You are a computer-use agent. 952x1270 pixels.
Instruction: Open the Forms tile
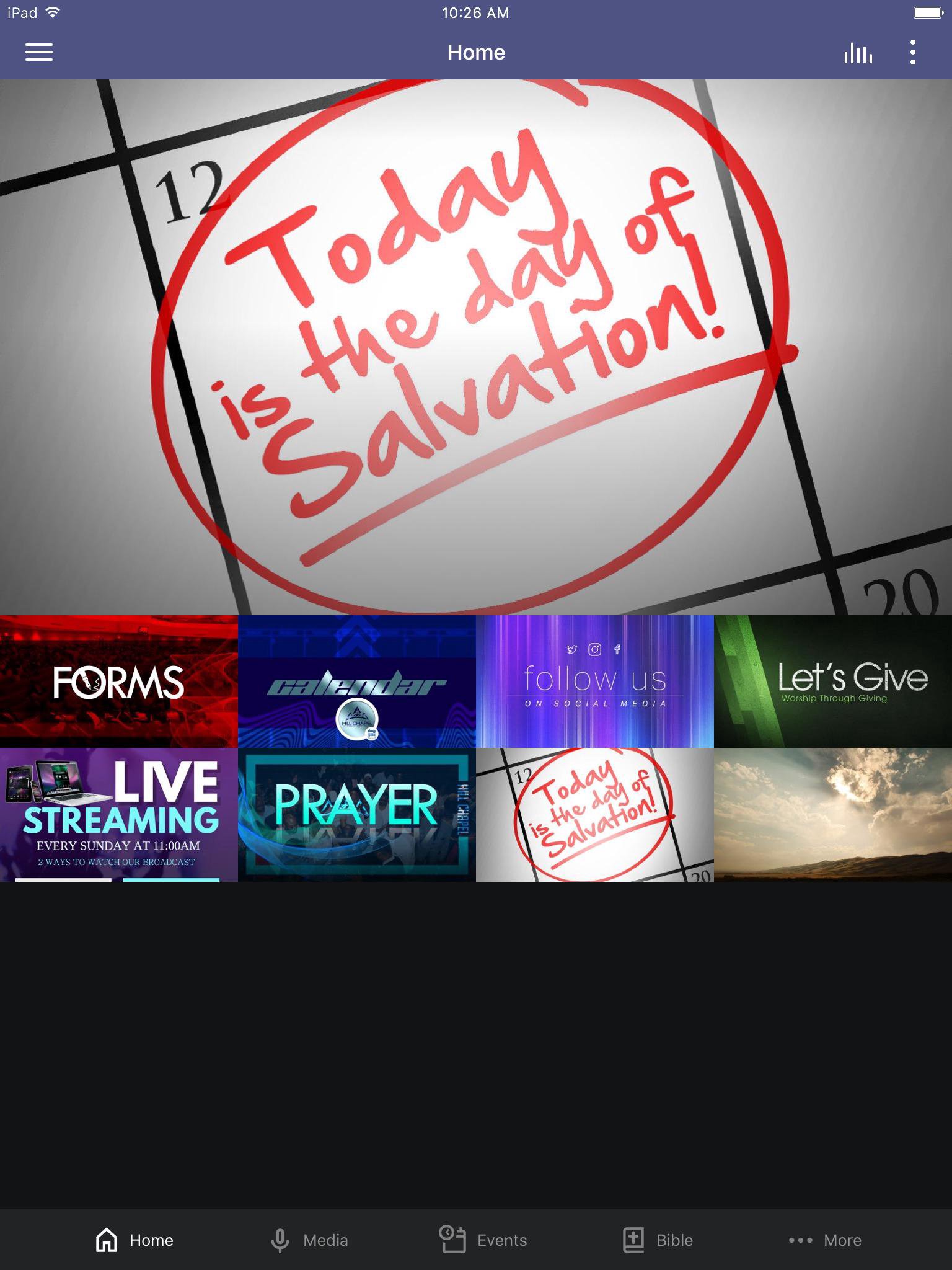[x=119, y=682]
